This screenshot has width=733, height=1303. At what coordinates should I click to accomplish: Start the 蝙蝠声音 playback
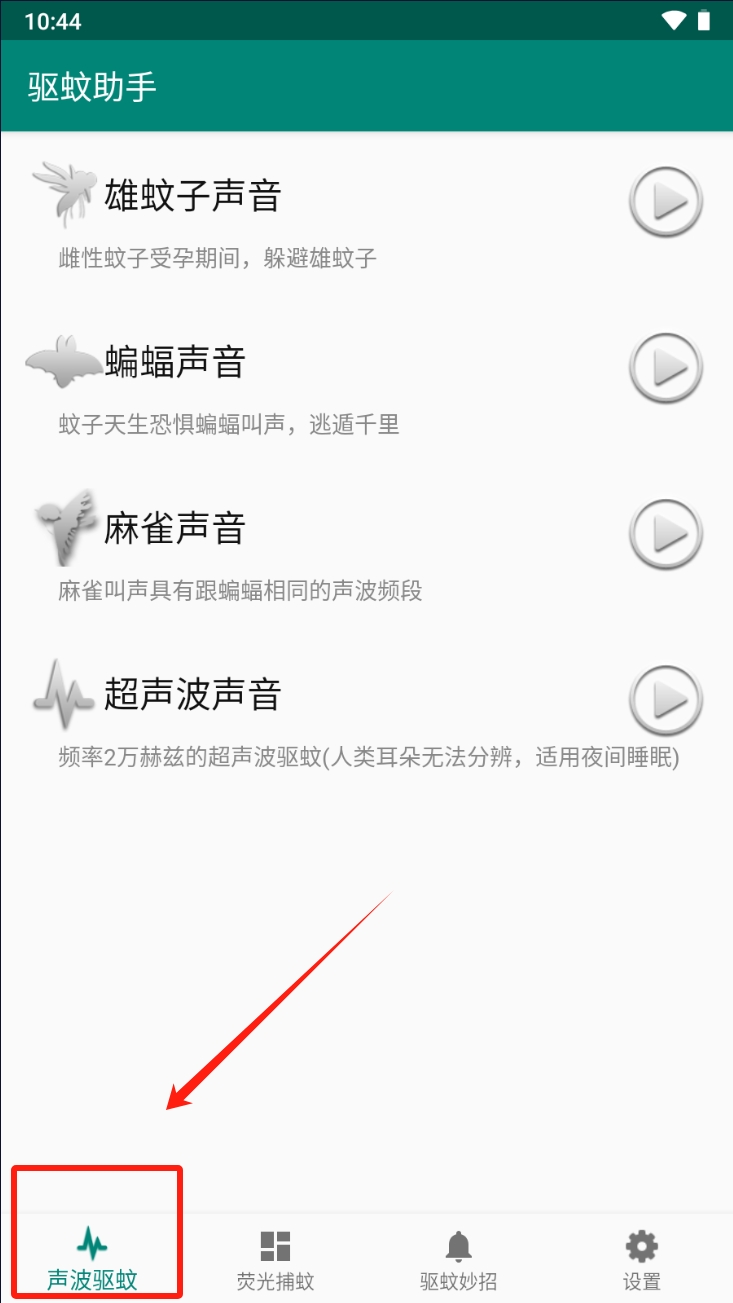pos(666,368)
